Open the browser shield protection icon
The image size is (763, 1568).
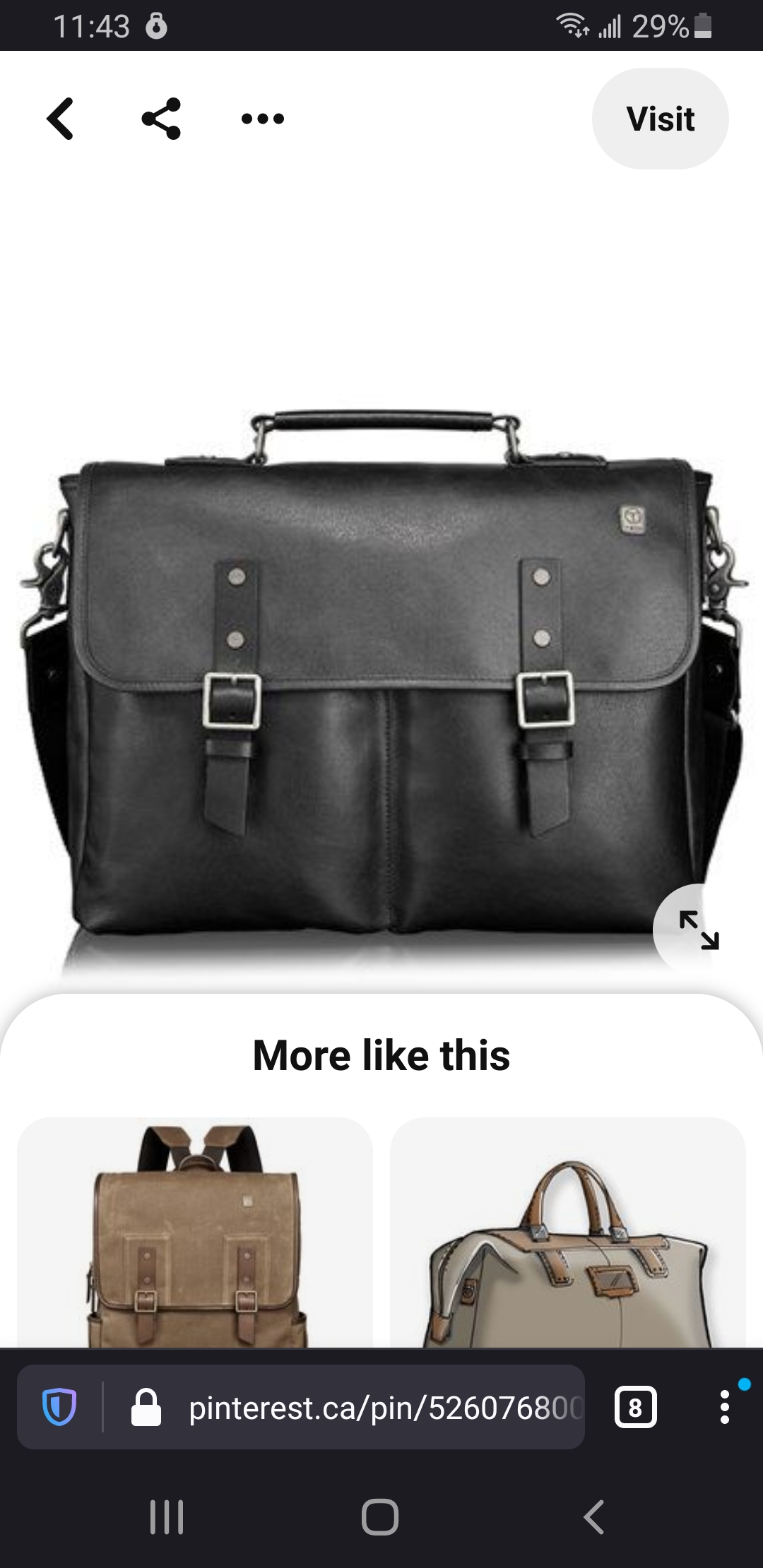(59, 1408)
